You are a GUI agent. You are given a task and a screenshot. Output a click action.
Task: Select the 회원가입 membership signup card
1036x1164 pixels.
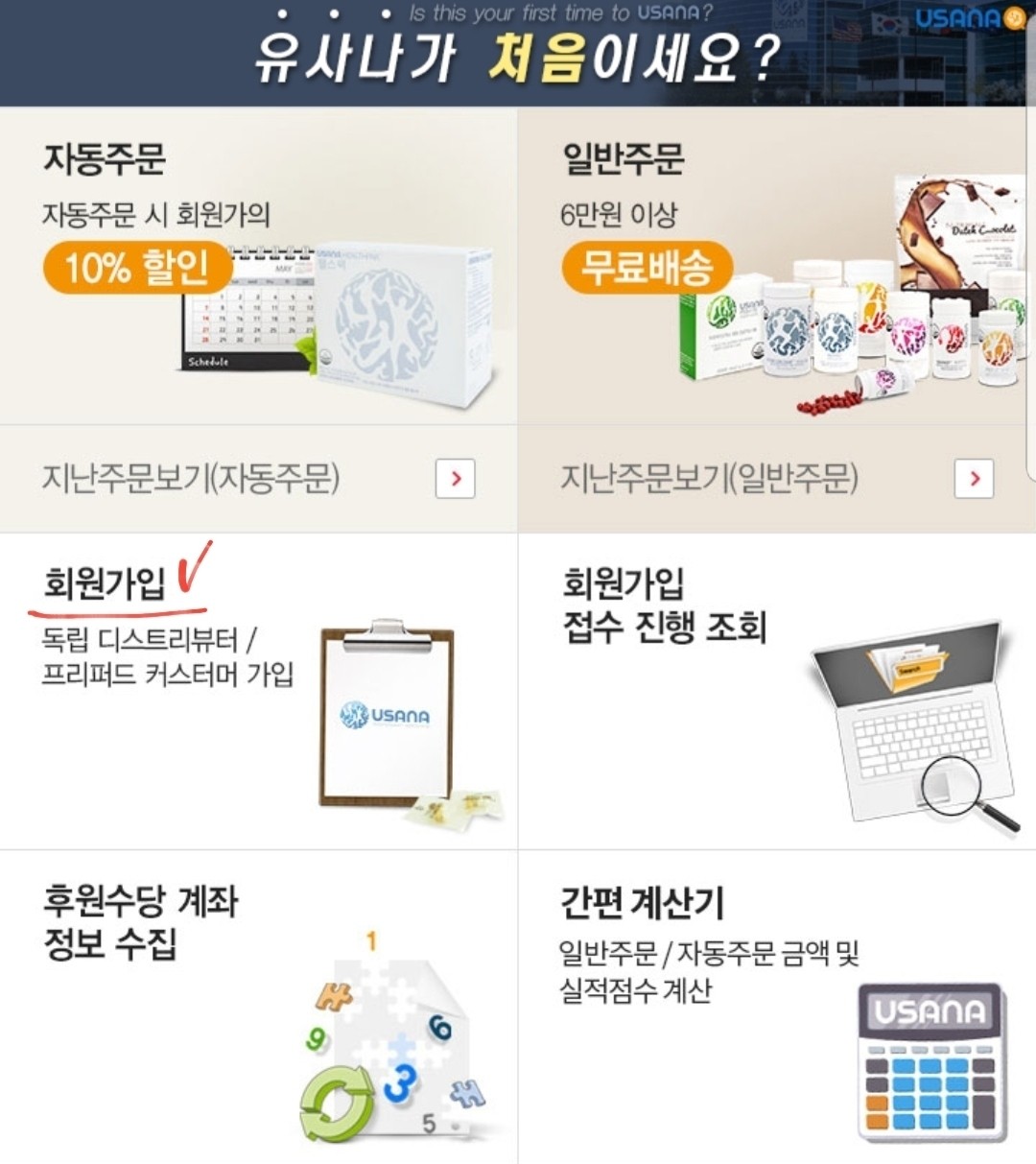click(258, 691)
